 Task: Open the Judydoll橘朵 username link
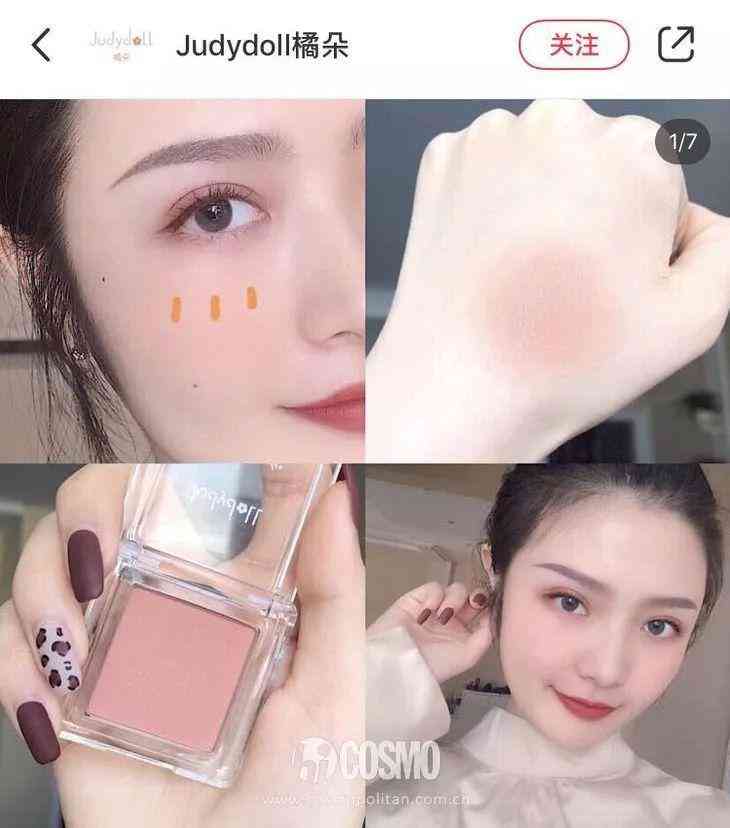click(262, 46)
